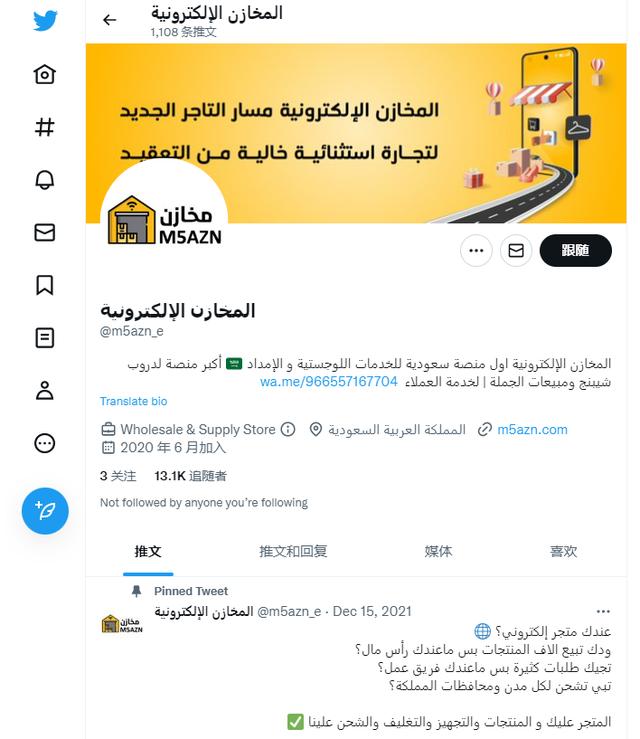Tap Translate bio
Image resolution: width=640 pixels, height=739 pixels.
[133, 401]
